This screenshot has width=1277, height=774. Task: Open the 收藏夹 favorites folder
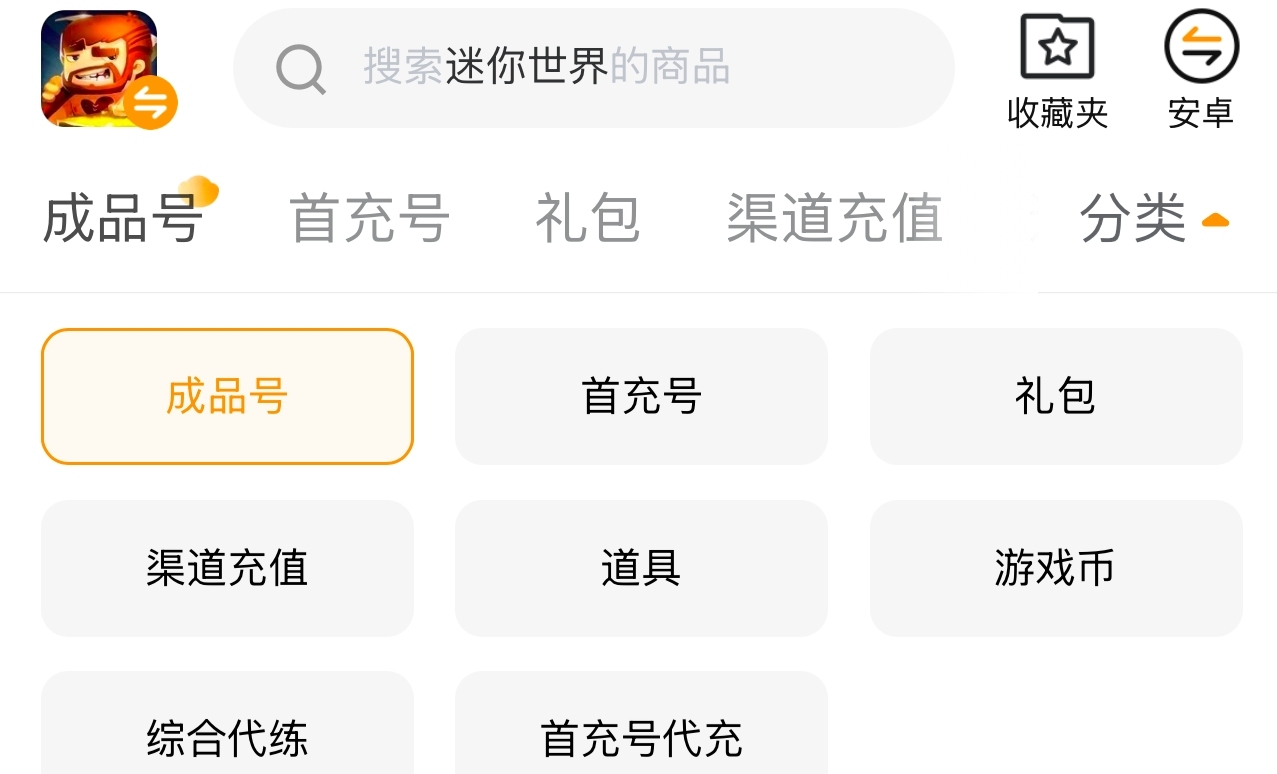point(1057,72)
